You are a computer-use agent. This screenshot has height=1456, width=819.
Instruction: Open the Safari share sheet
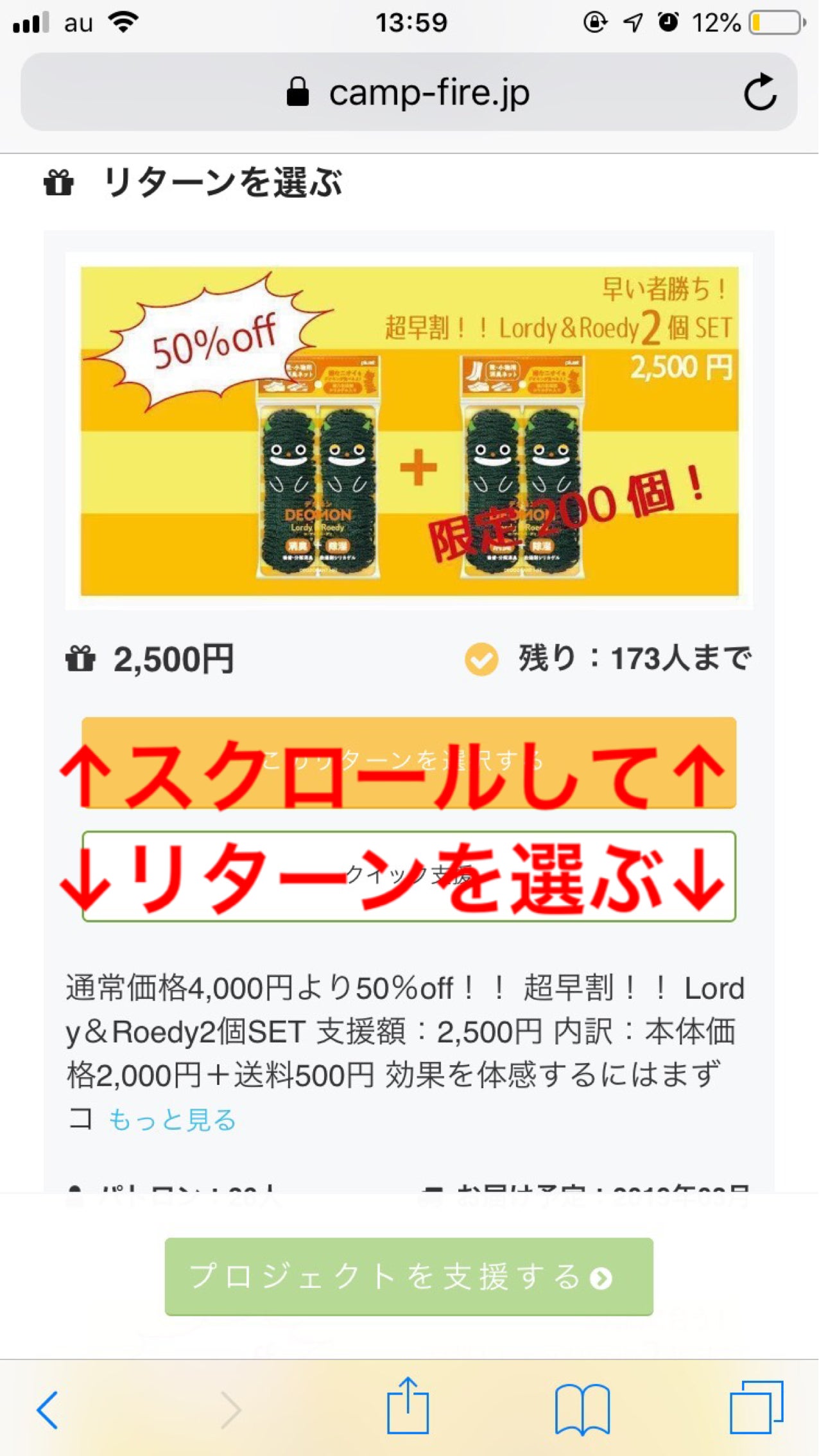click(408, 1406)
